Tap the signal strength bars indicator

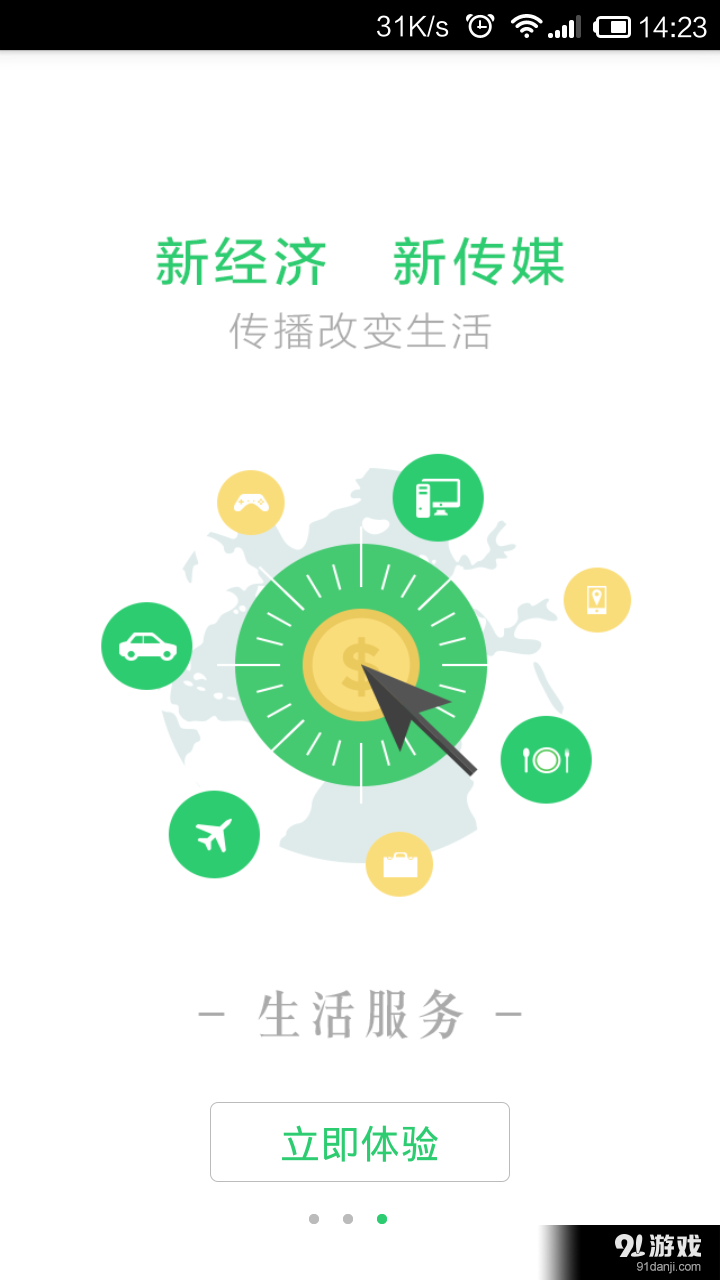point(563,26)
